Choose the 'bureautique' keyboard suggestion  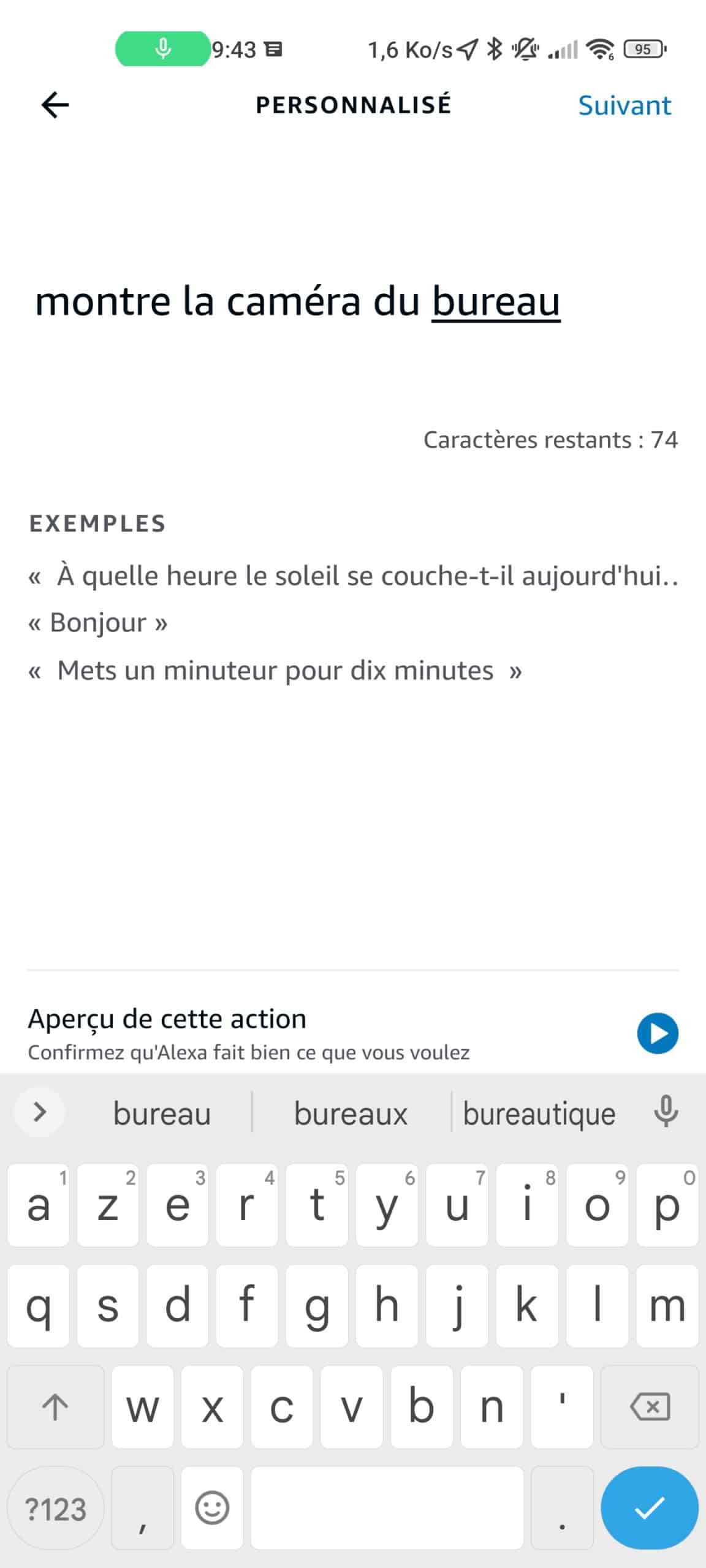(x=539, y=1113)
